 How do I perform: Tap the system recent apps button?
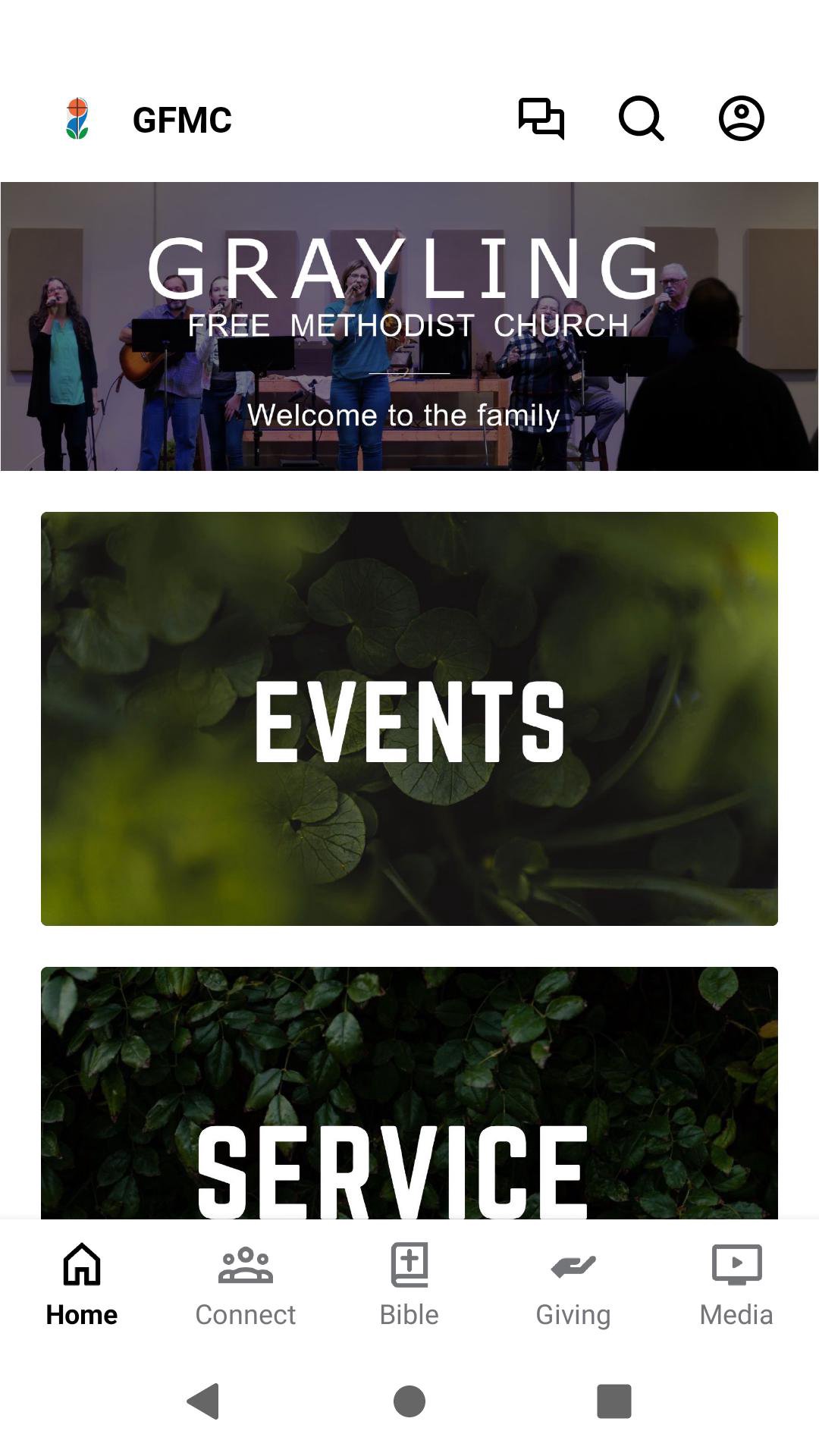click(614, 1401)
